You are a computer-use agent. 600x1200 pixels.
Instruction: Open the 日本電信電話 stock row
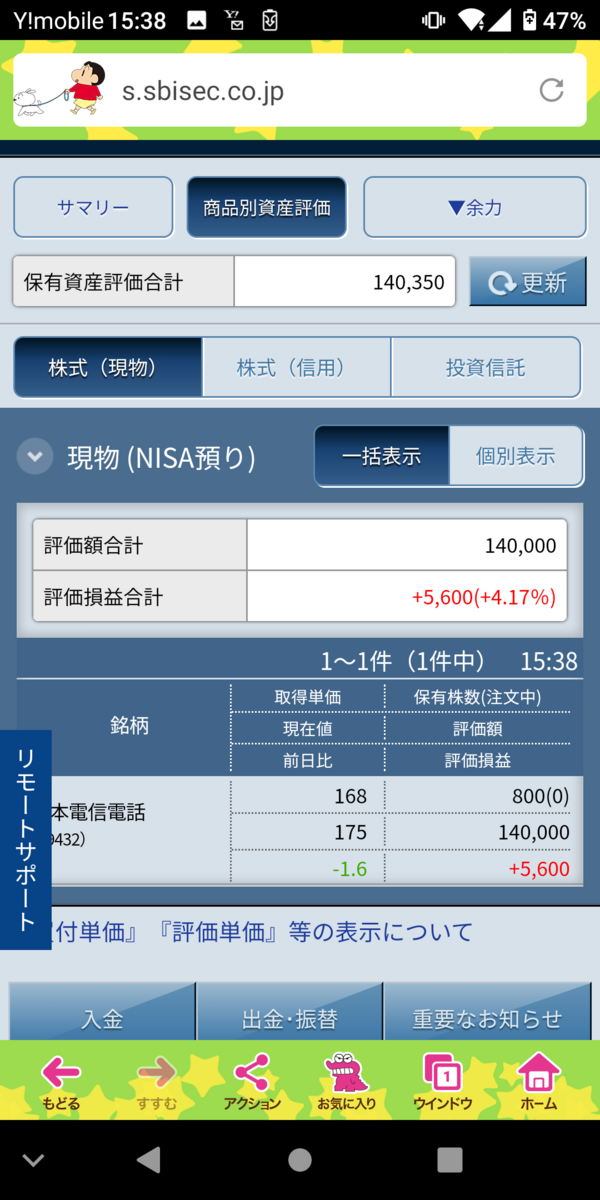(x=120, y=823)
